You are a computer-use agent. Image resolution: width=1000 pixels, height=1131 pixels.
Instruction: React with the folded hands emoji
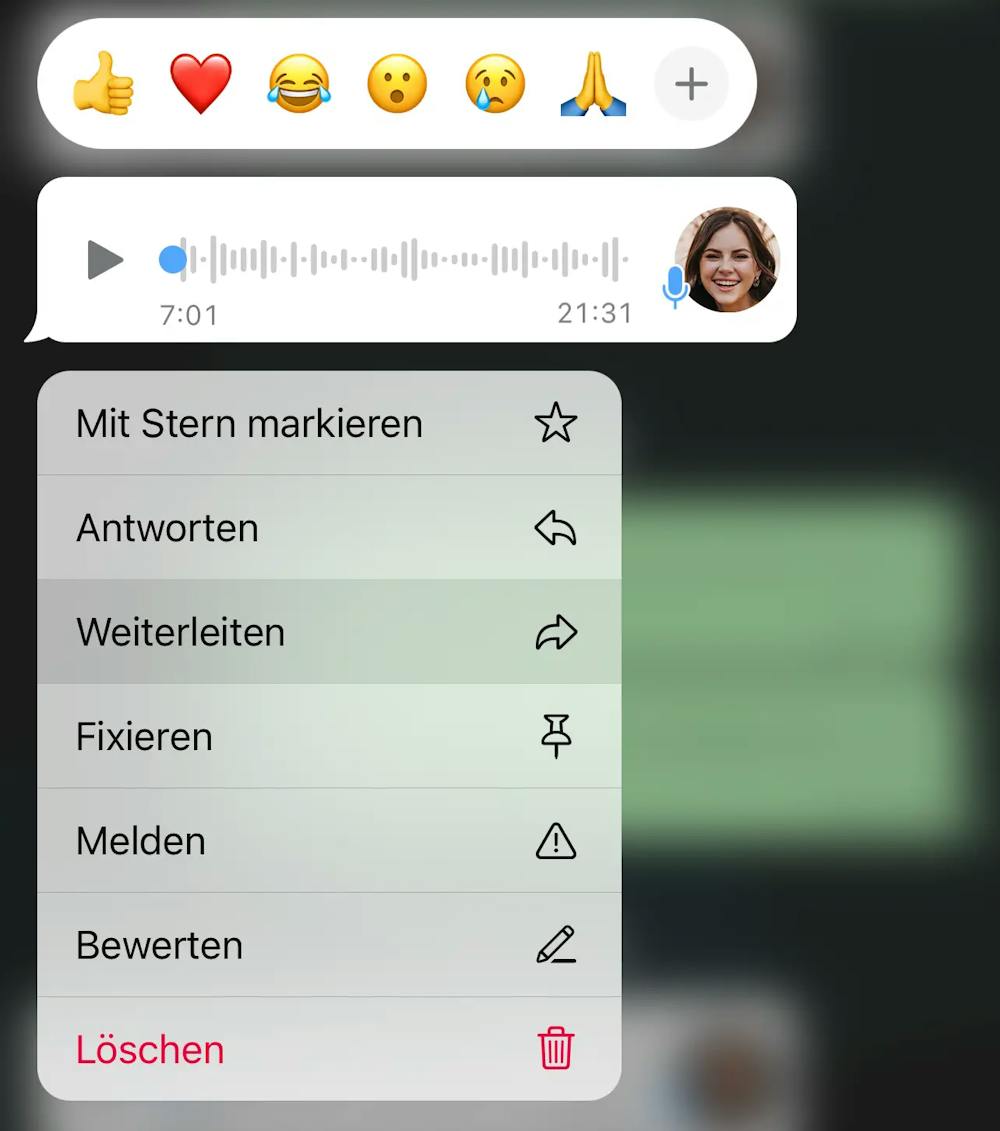593,84
